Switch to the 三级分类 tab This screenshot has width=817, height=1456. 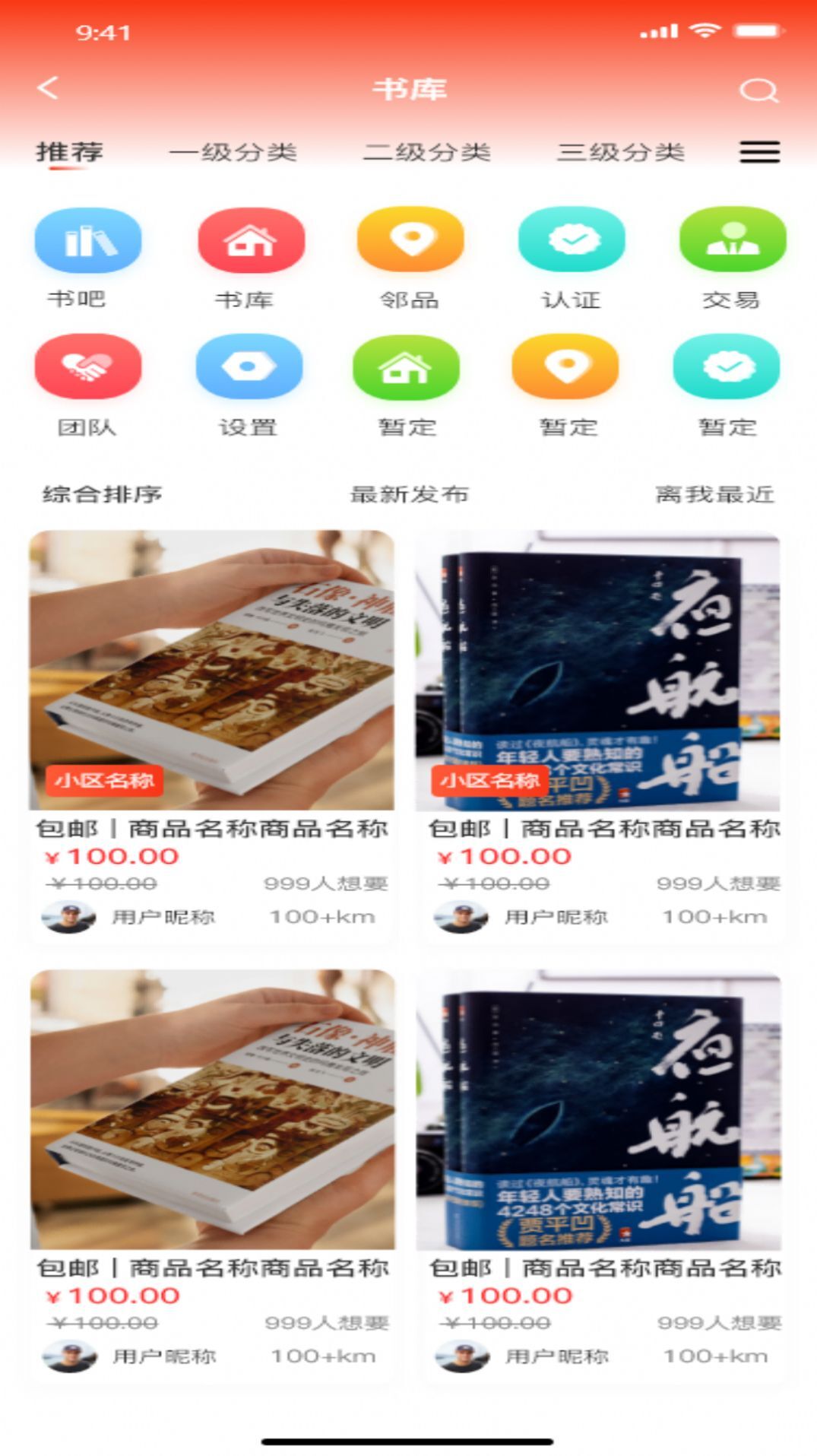(621, 152)
